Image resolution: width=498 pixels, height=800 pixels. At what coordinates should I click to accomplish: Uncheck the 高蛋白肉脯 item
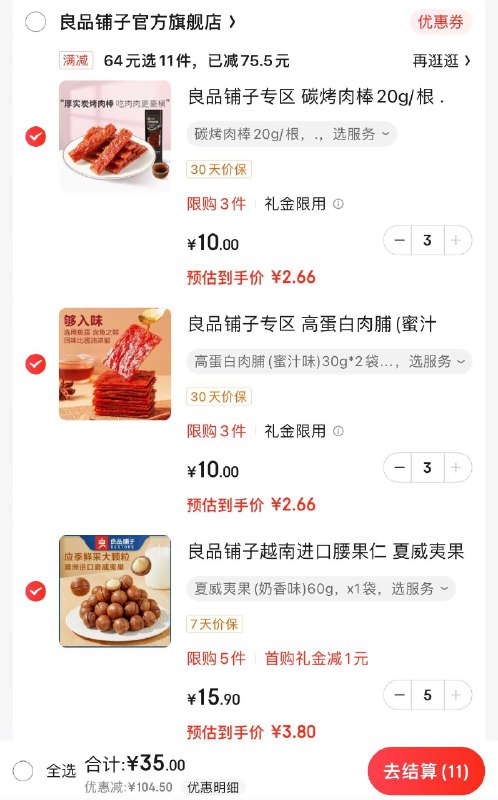click(x=35, y=364)
